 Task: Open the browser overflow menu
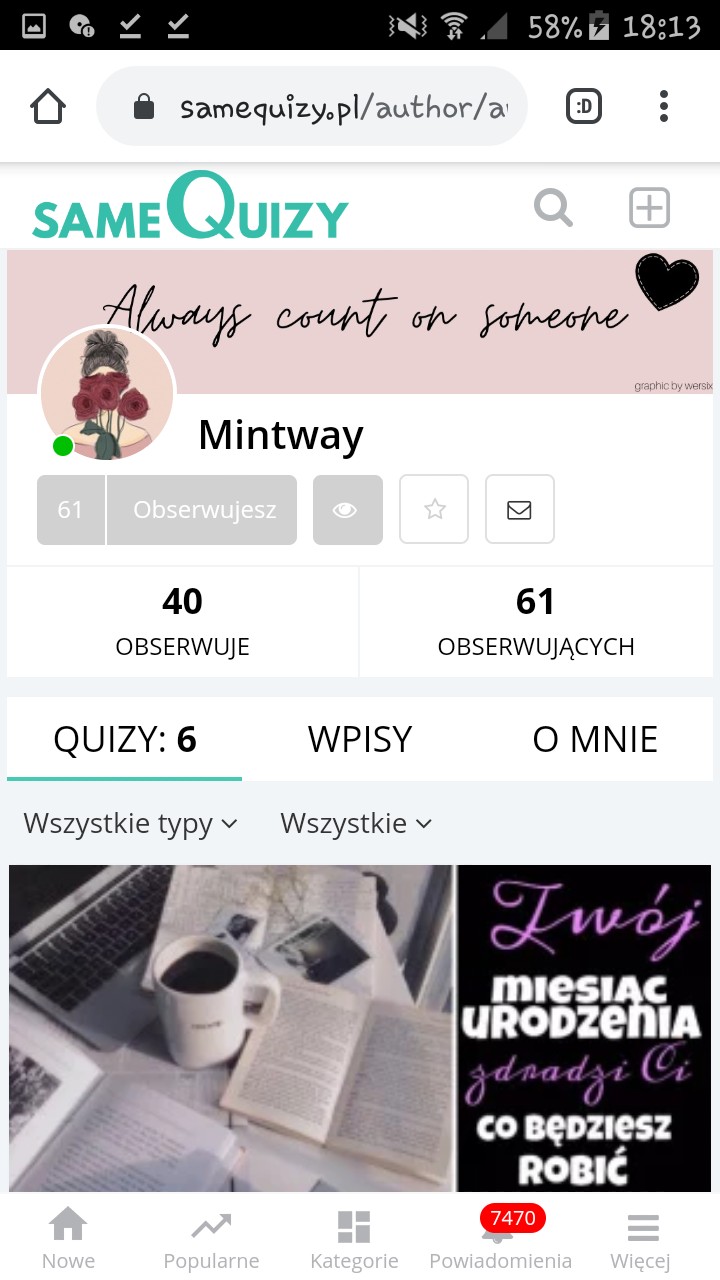pos(664,106)
